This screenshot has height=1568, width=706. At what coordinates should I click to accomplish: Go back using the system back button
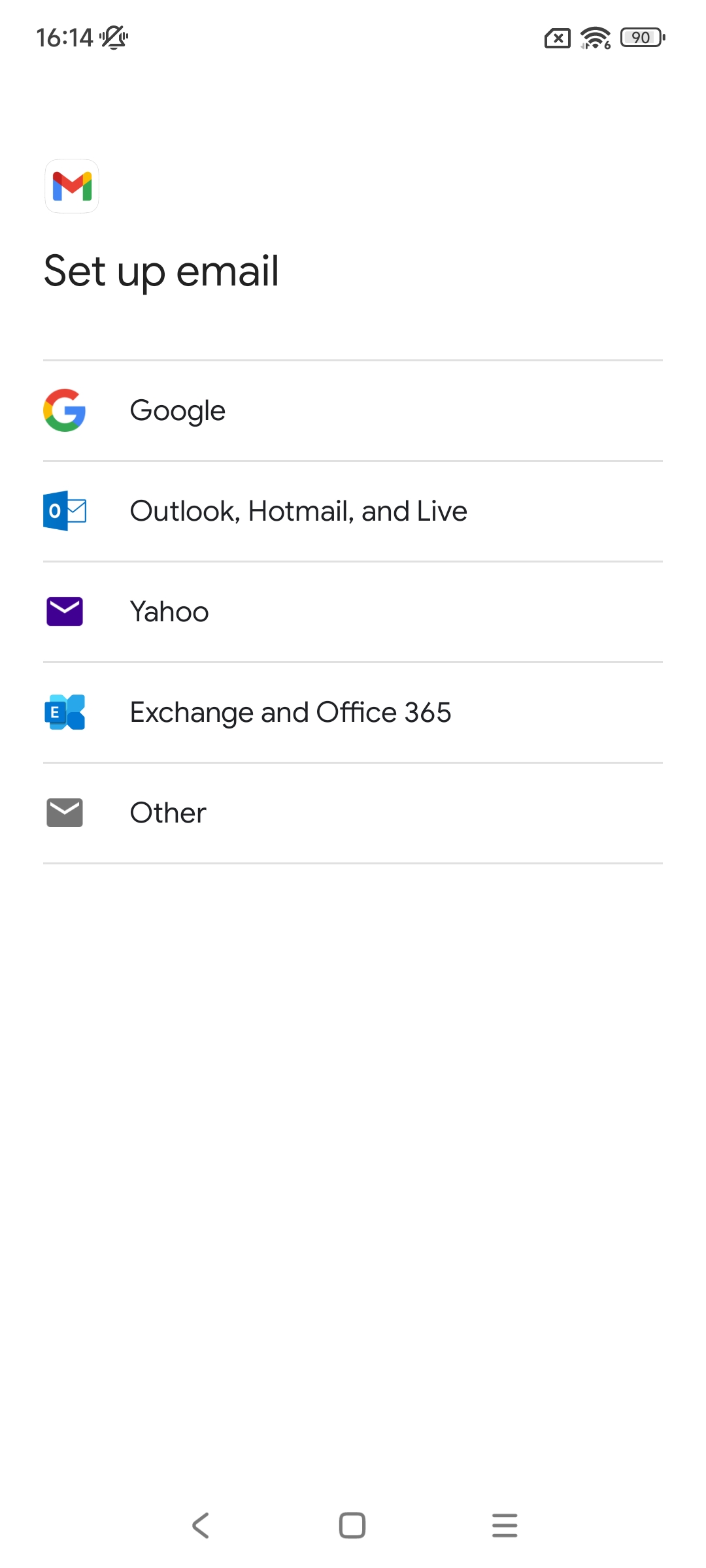[x=201, y=1526]
